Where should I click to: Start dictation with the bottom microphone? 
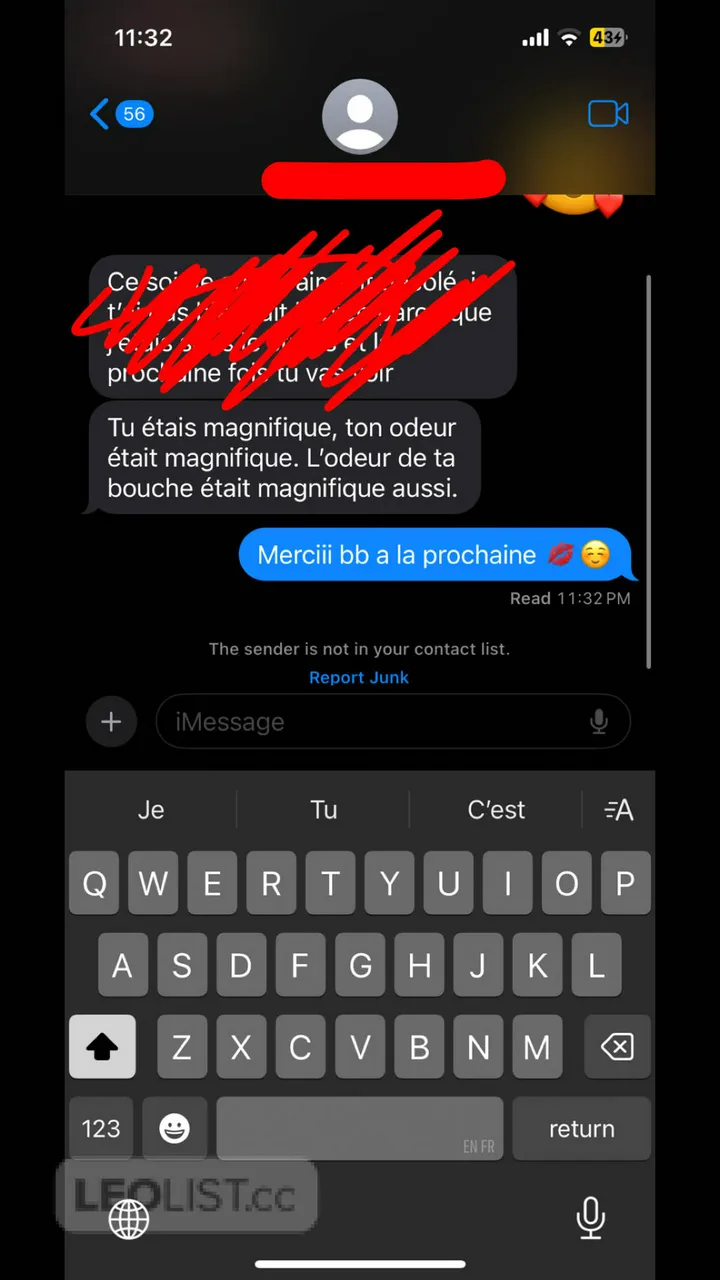[590, 1217]
